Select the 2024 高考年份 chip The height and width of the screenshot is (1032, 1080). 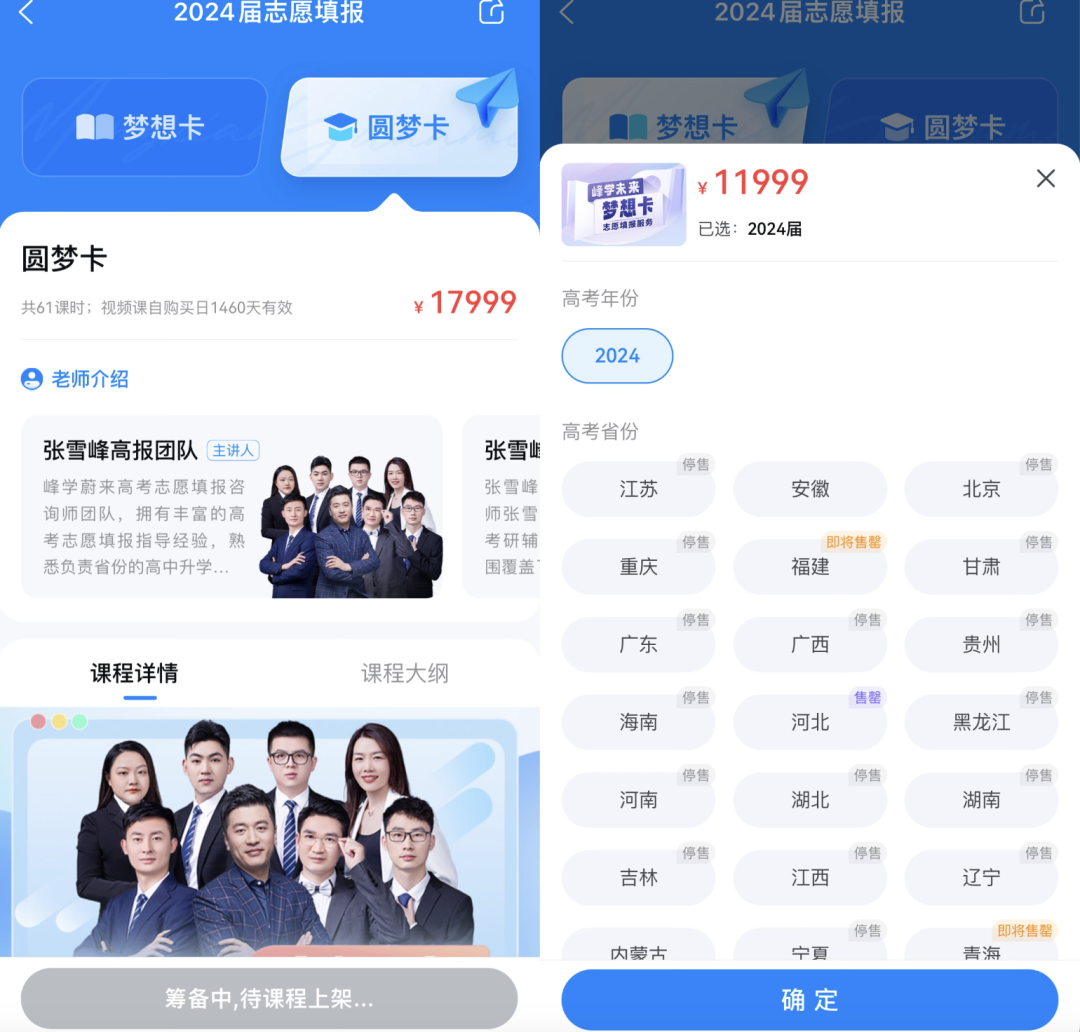[617, 356]
